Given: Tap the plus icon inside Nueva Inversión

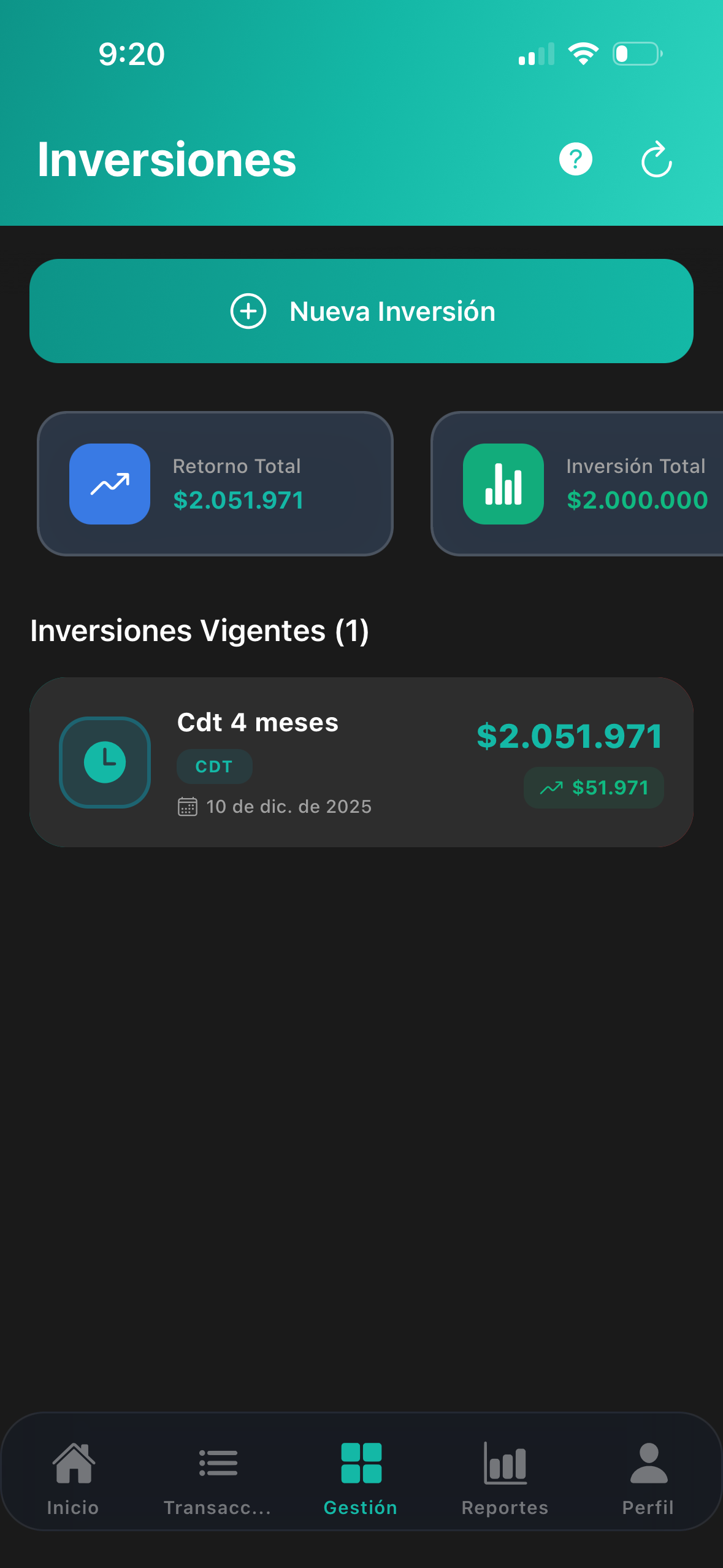Looking at the screenshot, I should [248, 311].
